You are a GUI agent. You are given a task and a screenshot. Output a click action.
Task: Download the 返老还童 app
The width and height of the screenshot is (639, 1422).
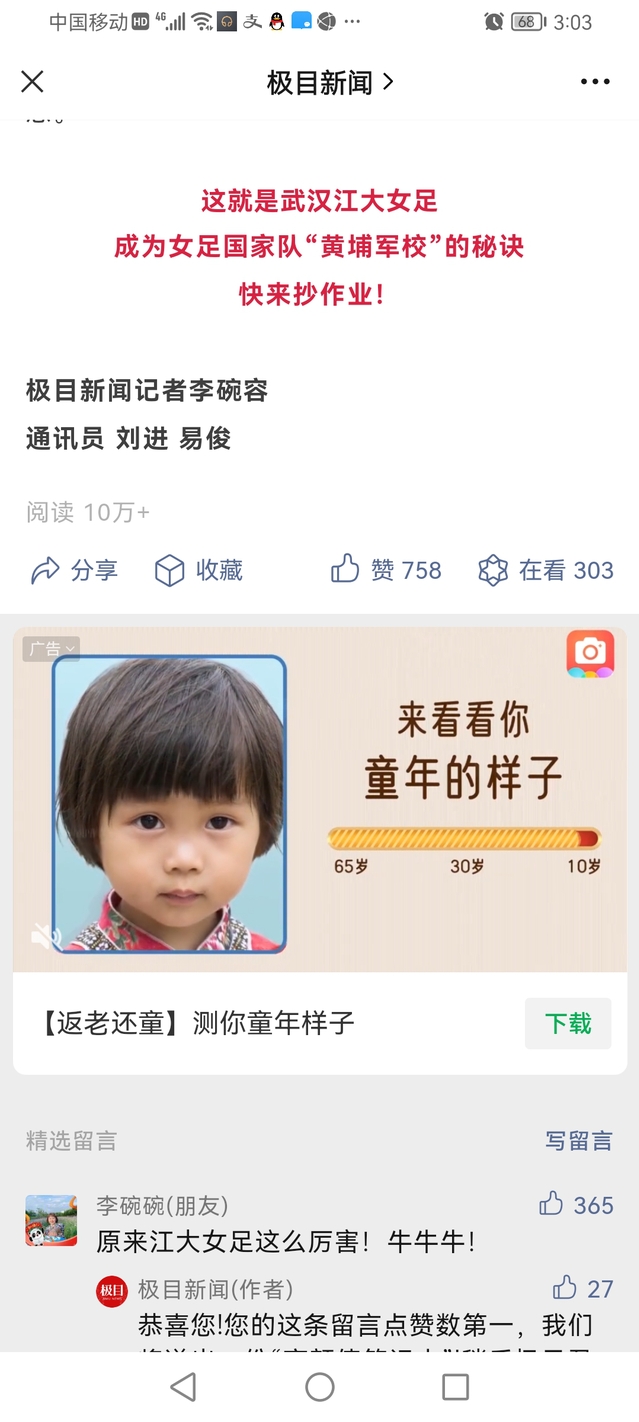tap(568, 1023)
